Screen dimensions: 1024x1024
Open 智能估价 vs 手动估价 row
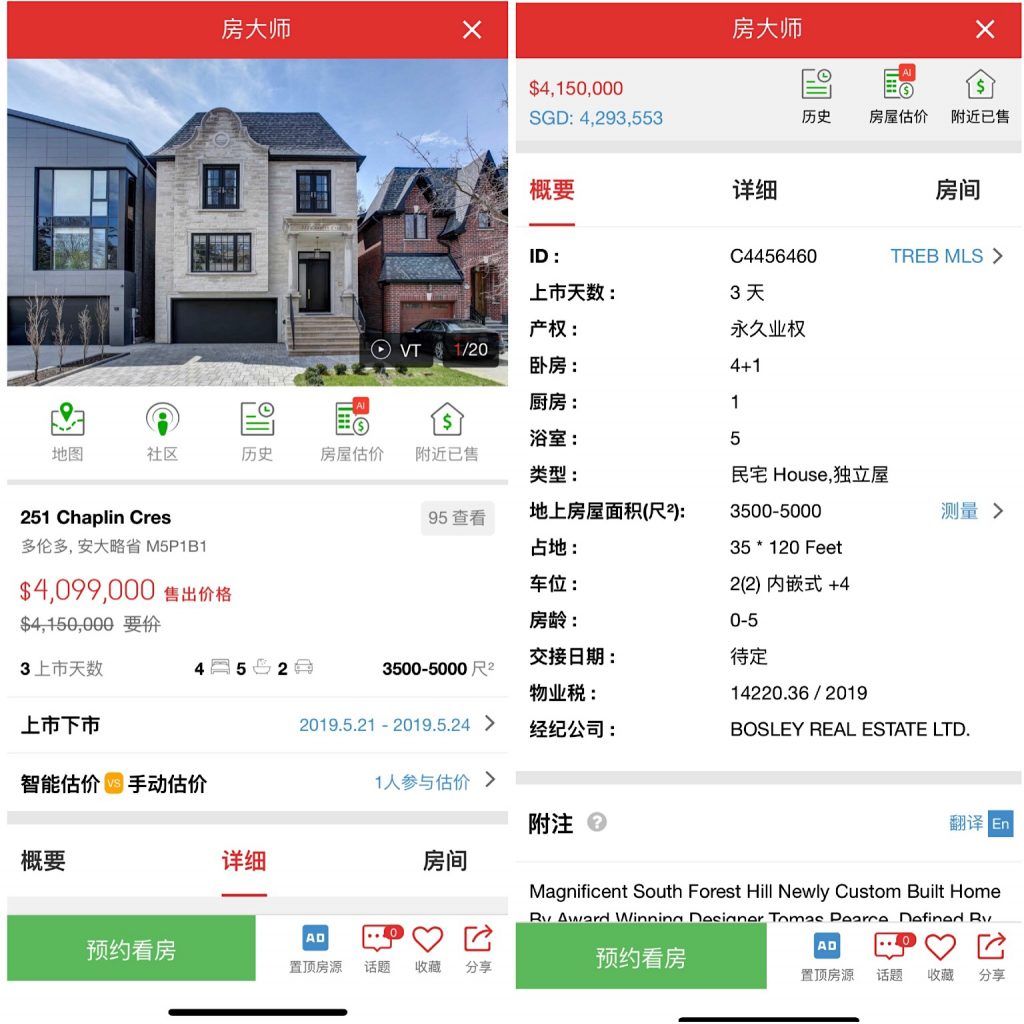point(257,783)
